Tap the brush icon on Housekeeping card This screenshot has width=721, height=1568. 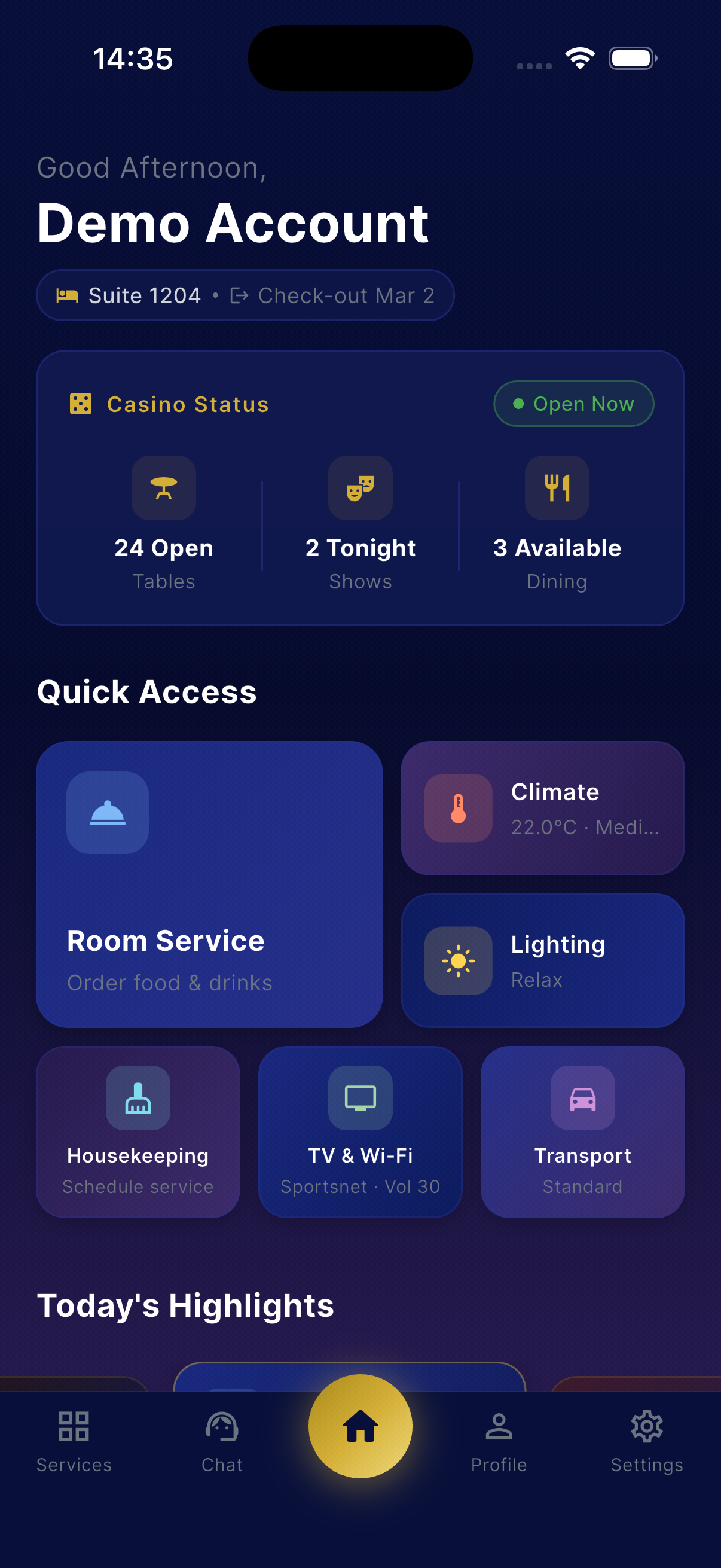click(138, 1097)
